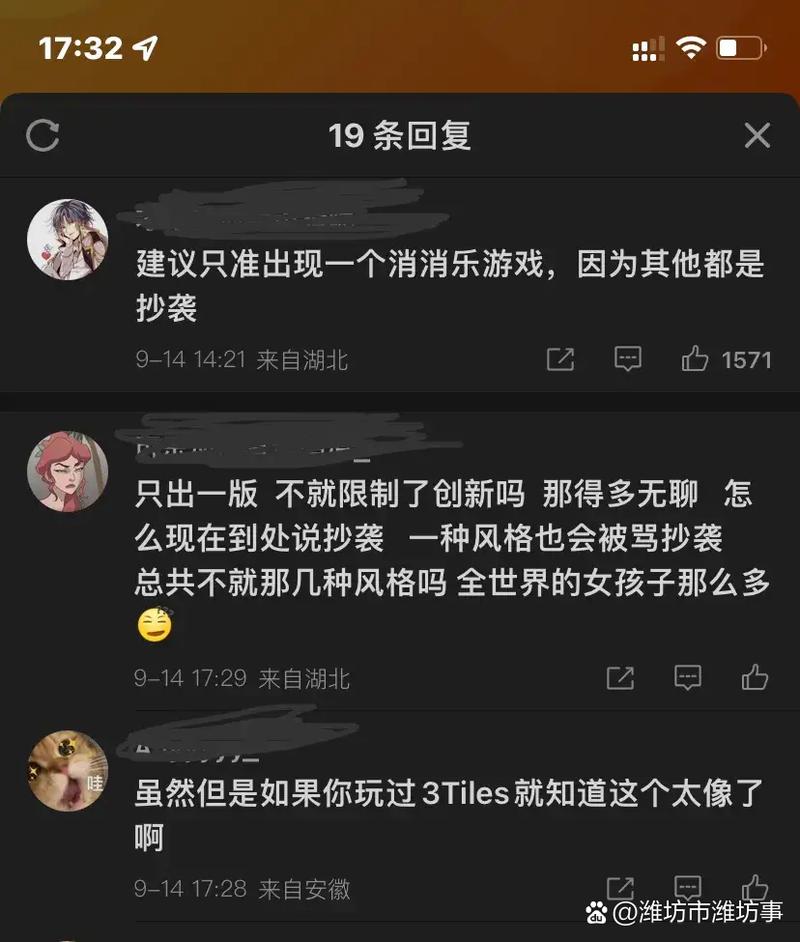Close the replies panel

pyautogui.click(x=757, y=135)
